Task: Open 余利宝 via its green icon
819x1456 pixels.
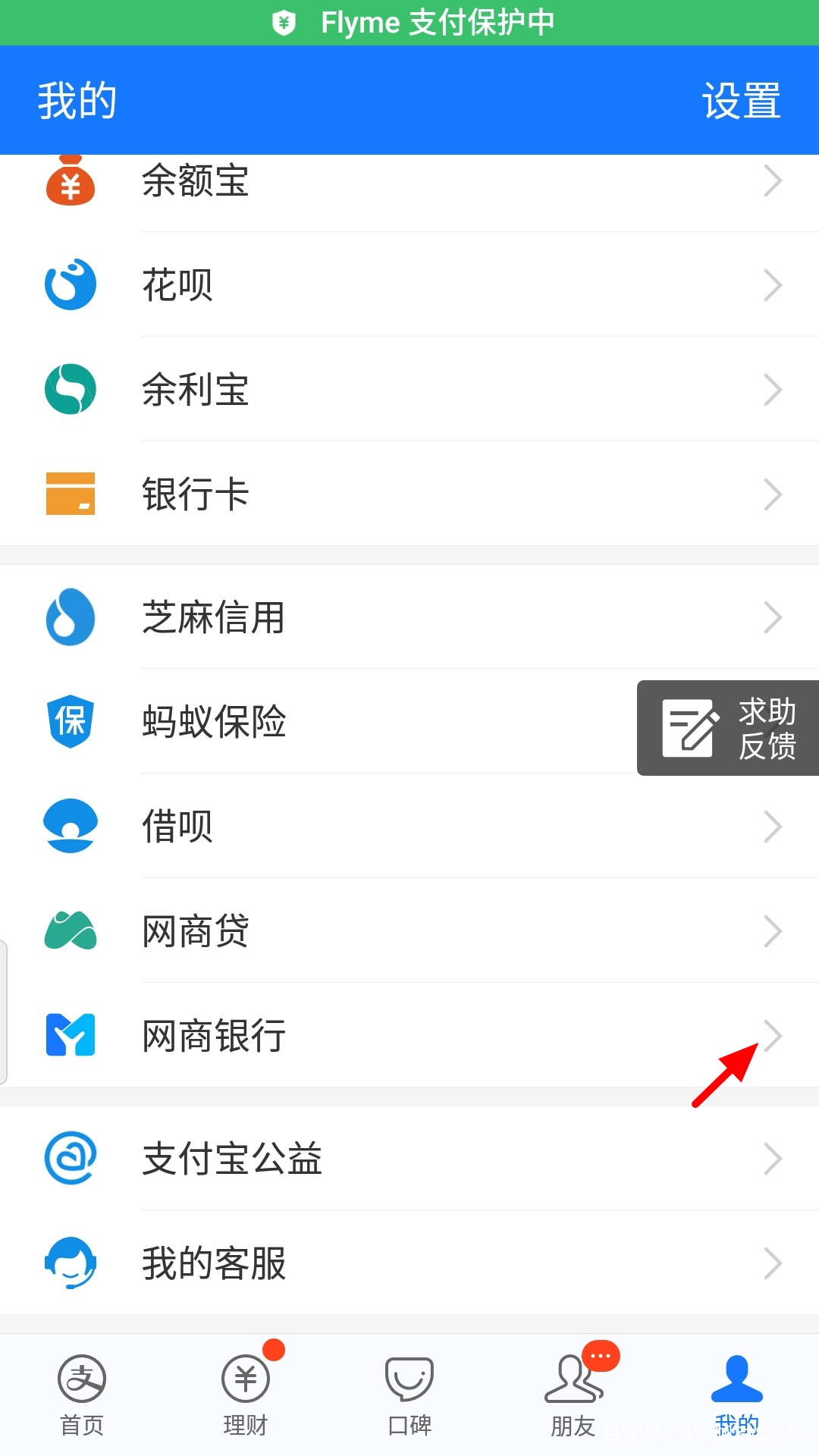Action: tap(70, 389)
